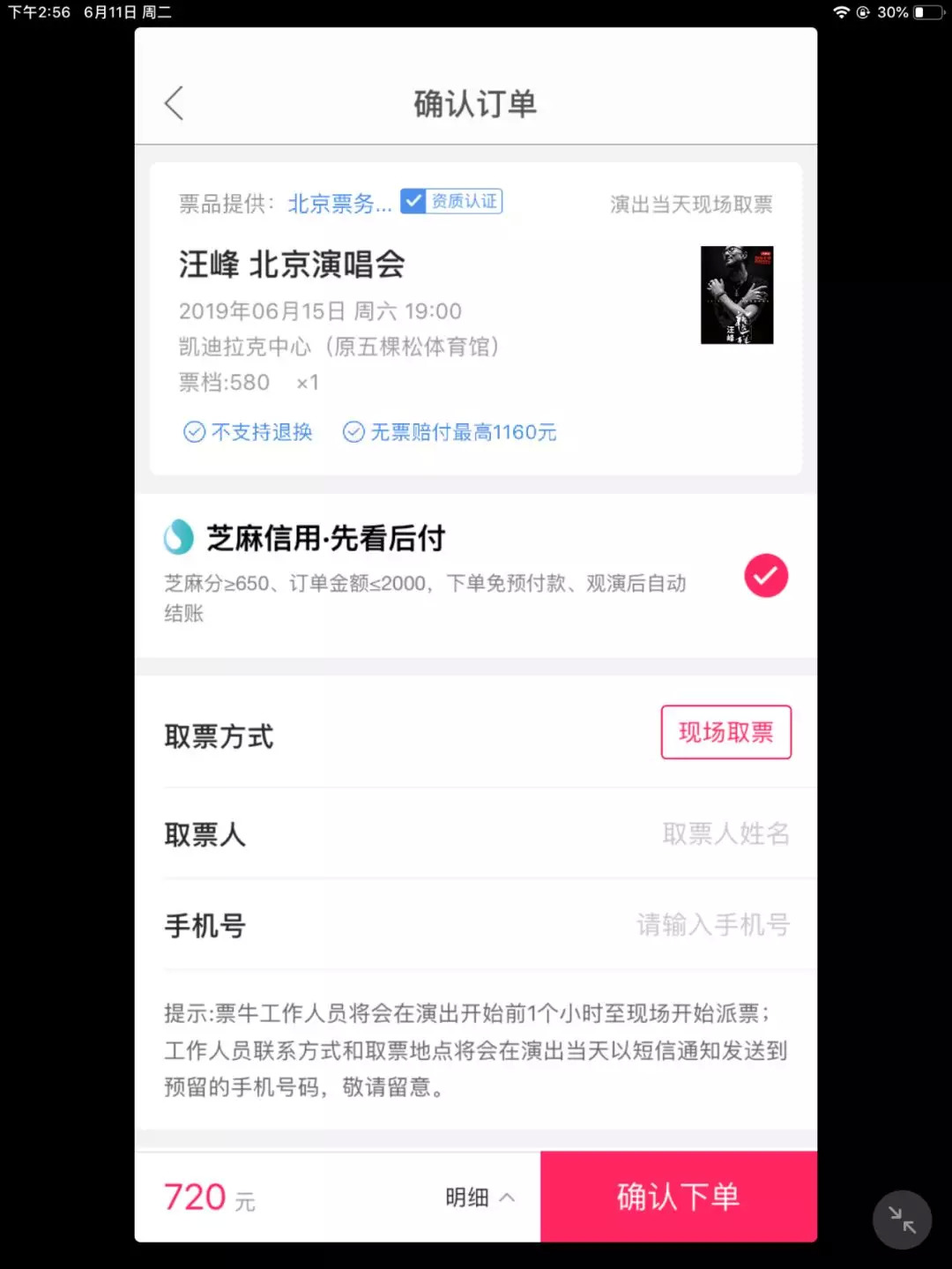Select 现场取票 pickup method
The width and height of the screenshot is (952, 1269).
[725, 732]
